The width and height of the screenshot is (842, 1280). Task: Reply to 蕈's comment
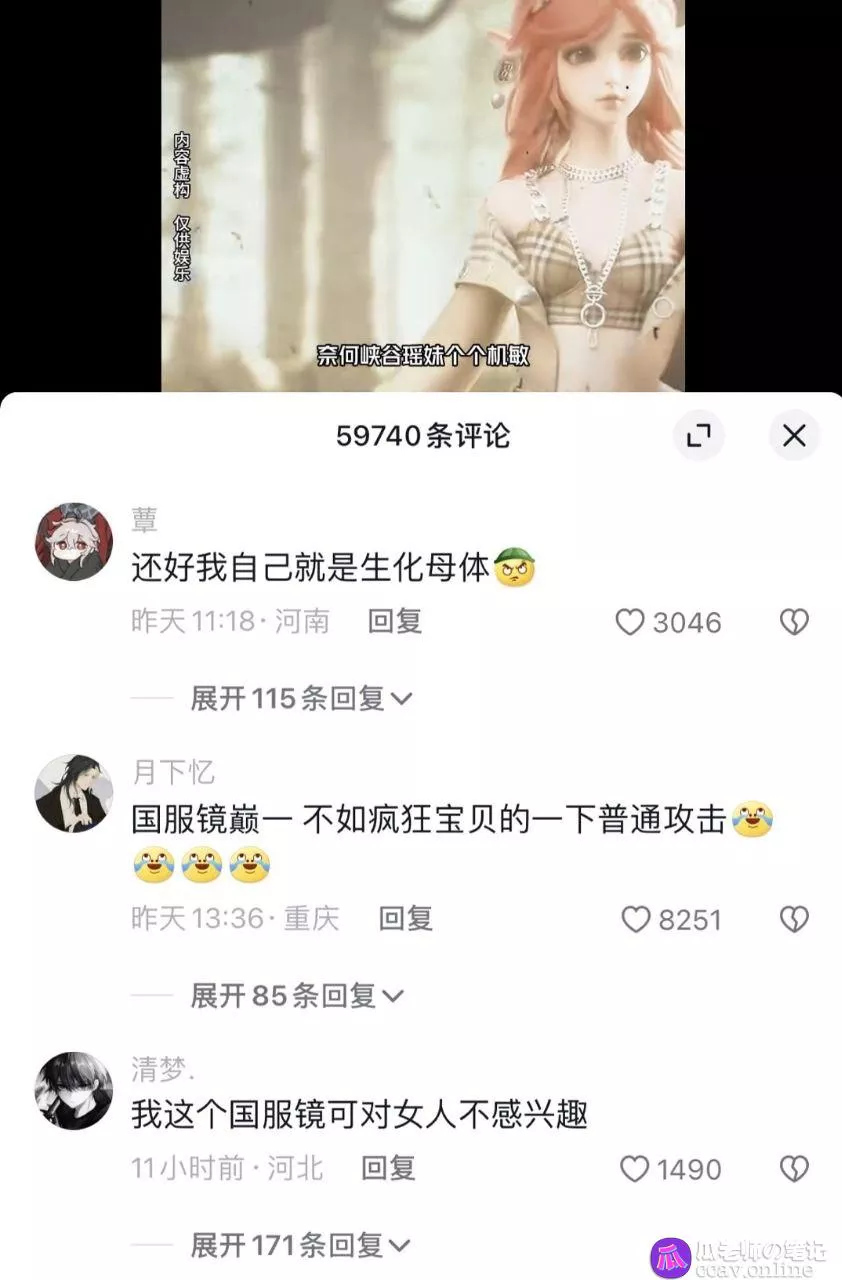[395, 621]
